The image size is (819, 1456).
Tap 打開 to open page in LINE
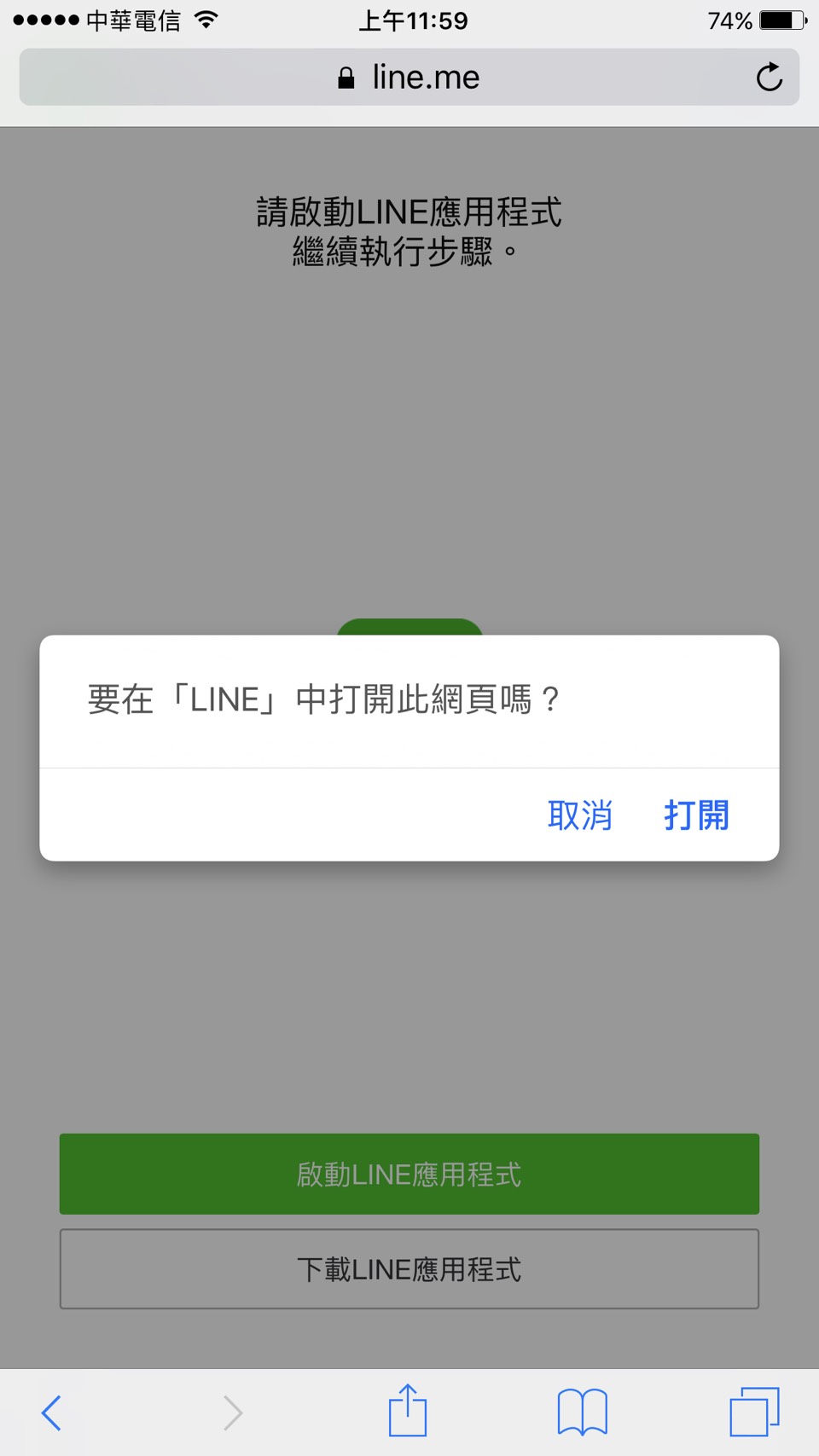coord(696,815)
